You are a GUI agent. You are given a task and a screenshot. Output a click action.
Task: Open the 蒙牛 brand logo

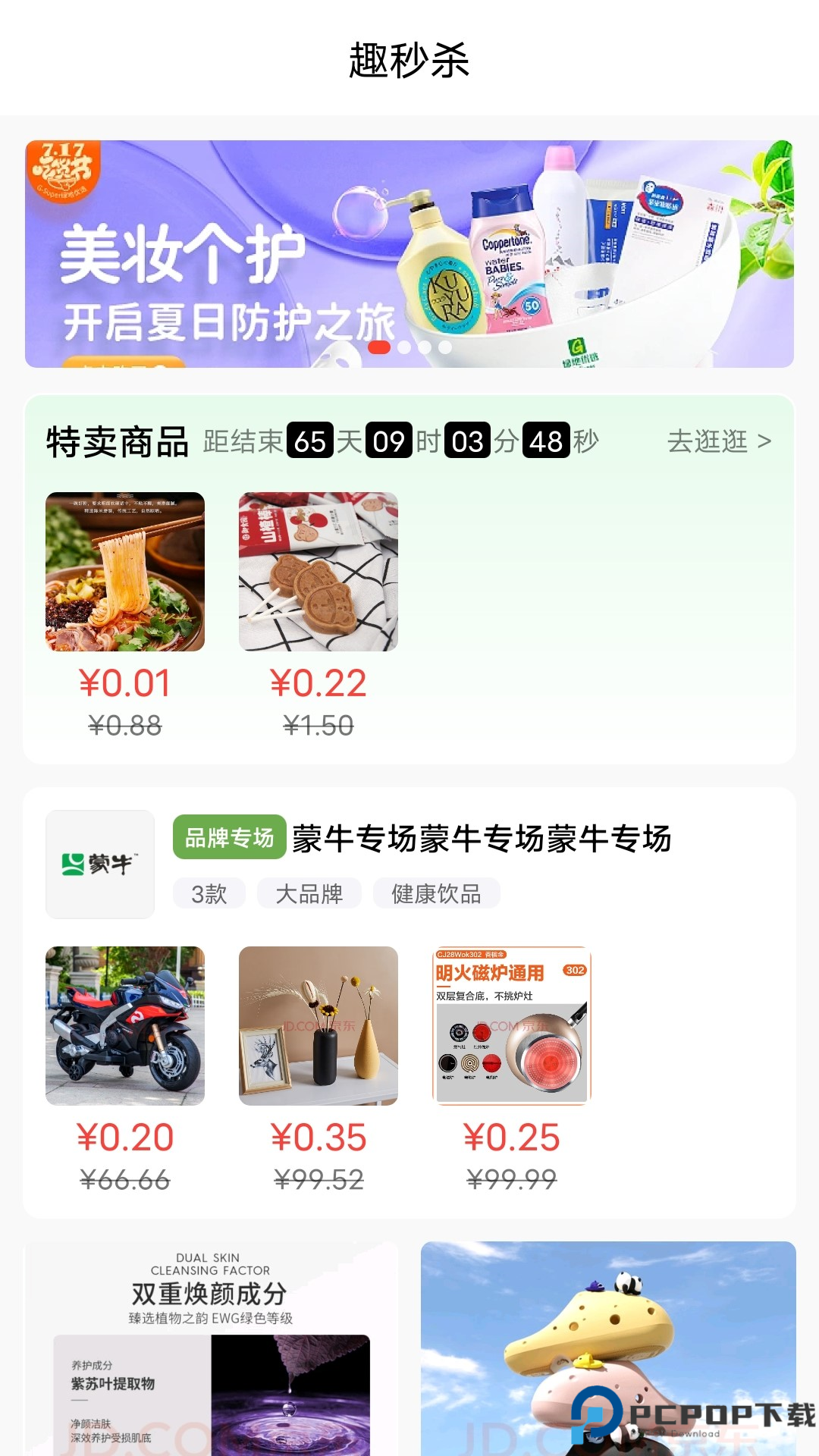point(99,862)
